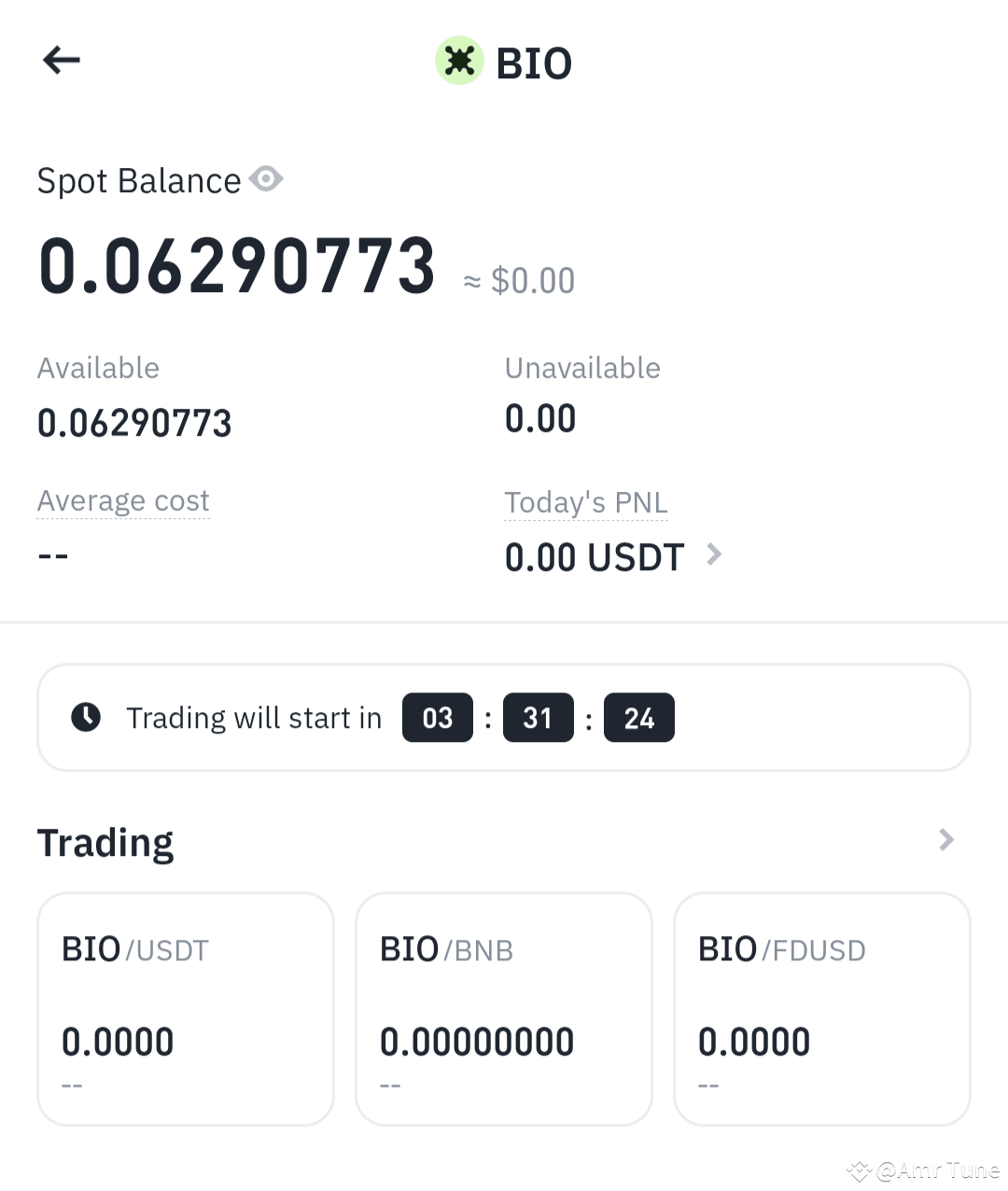Click the BIO token logo
The width and height of the screenshot is (1008, 1191).
coord(458,62)
